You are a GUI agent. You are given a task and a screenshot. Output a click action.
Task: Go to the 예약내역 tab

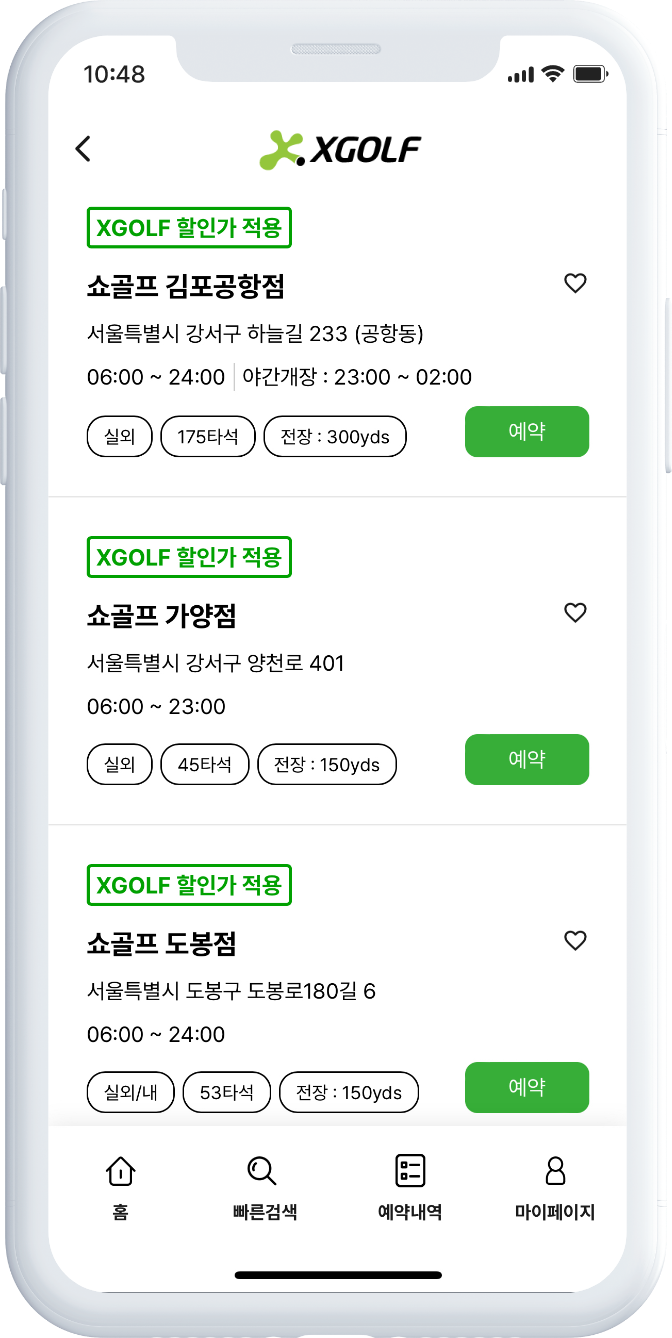point(410,1187)
